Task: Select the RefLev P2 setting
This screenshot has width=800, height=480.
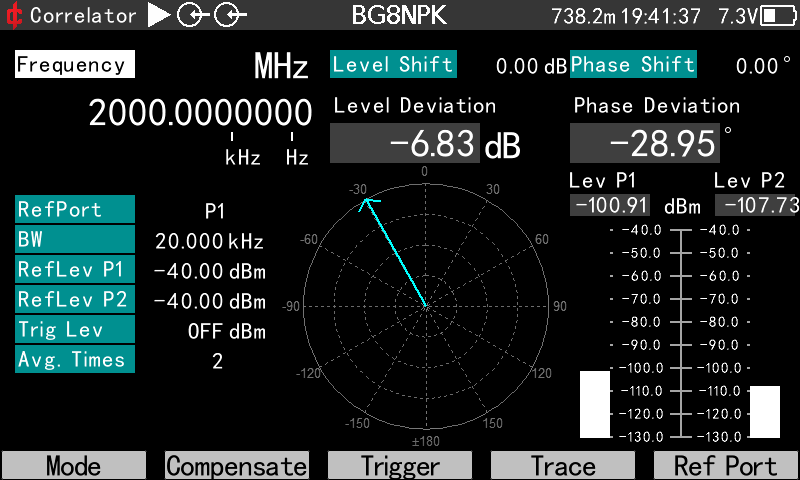Action: point(75,299)
